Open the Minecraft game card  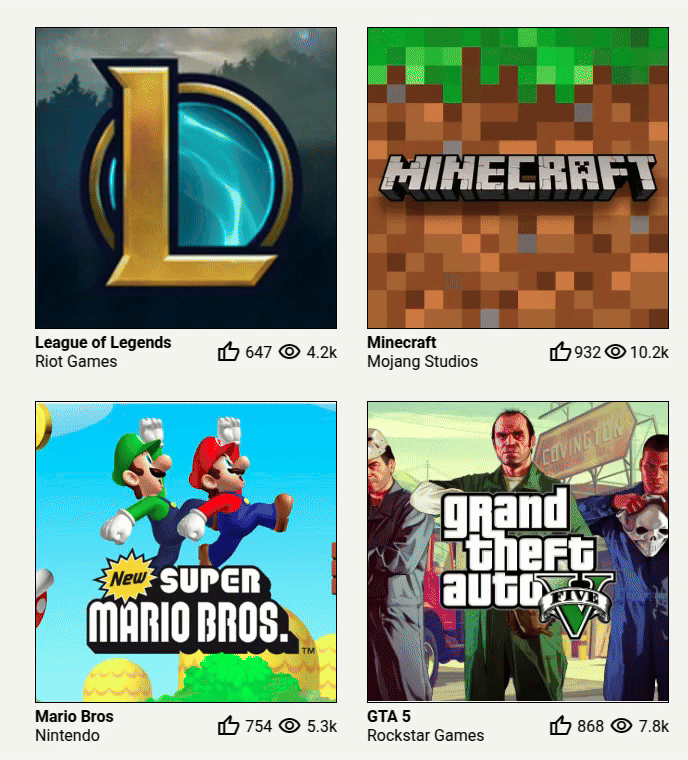pyautogui.click(x=517, y=178)
